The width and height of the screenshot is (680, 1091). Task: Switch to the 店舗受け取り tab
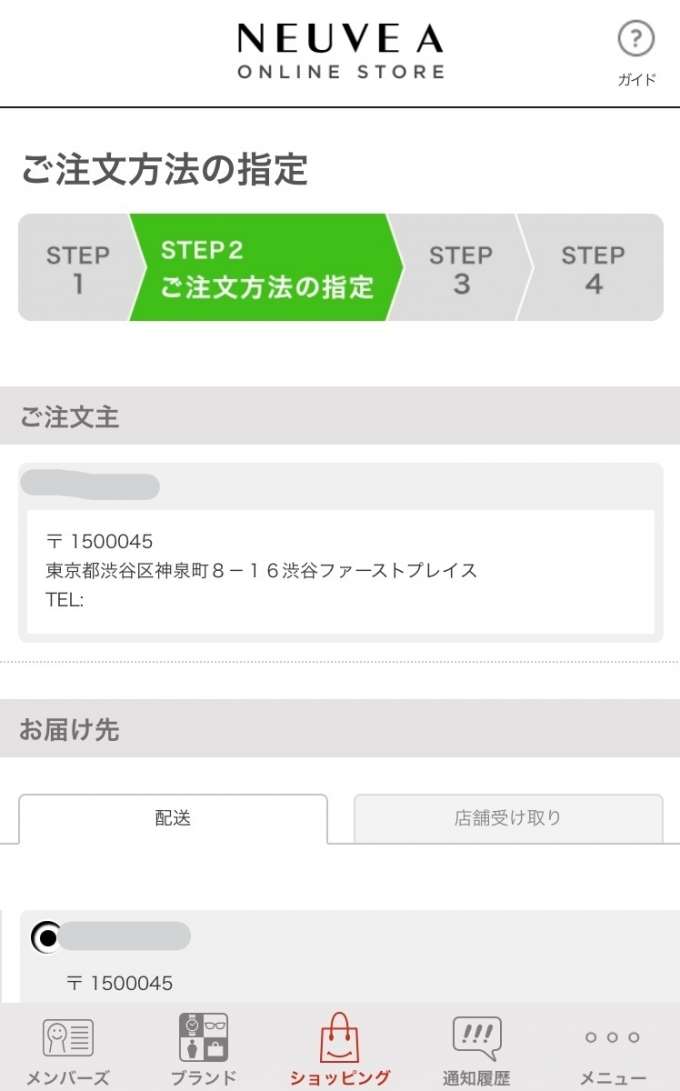[508, 818]
